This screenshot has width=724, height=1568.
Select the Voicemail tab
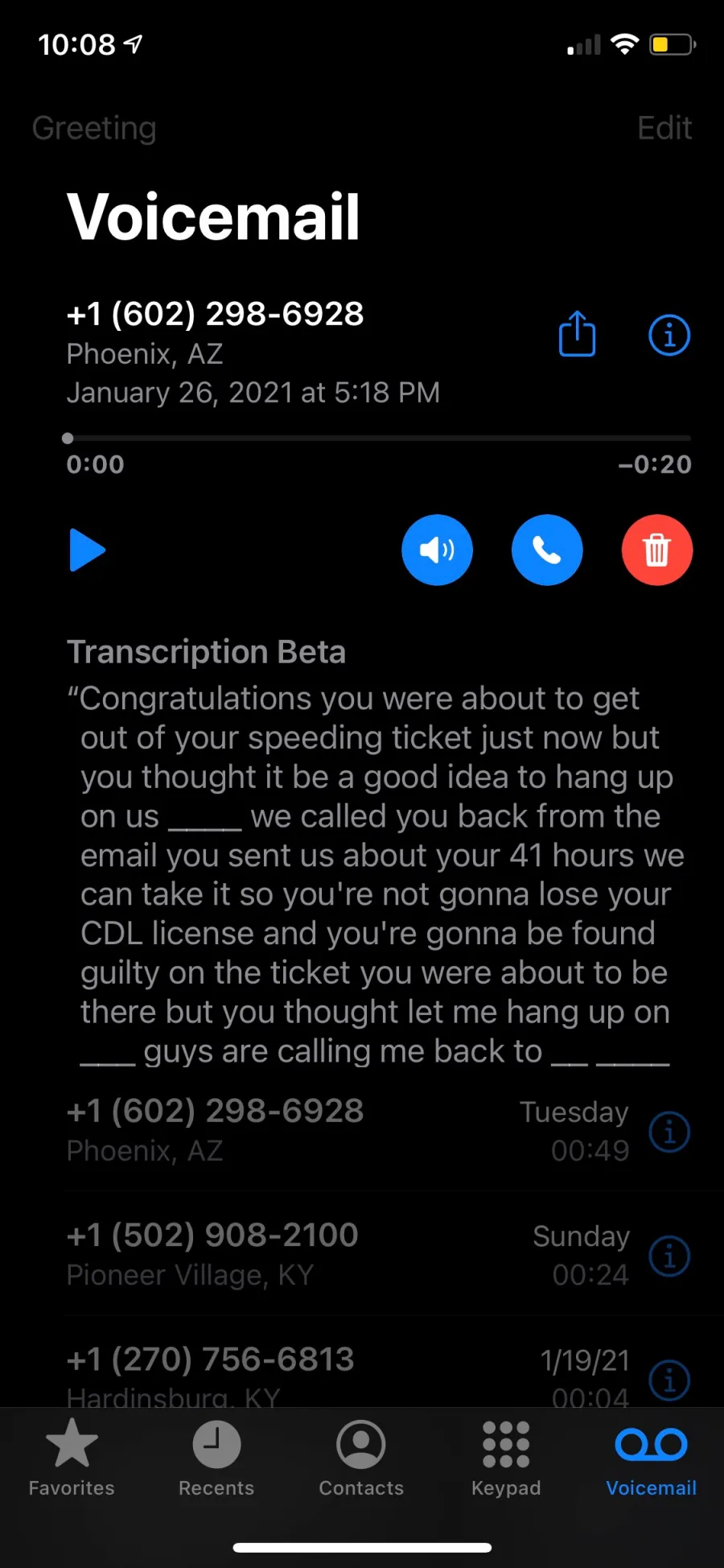click(651, 1458)
